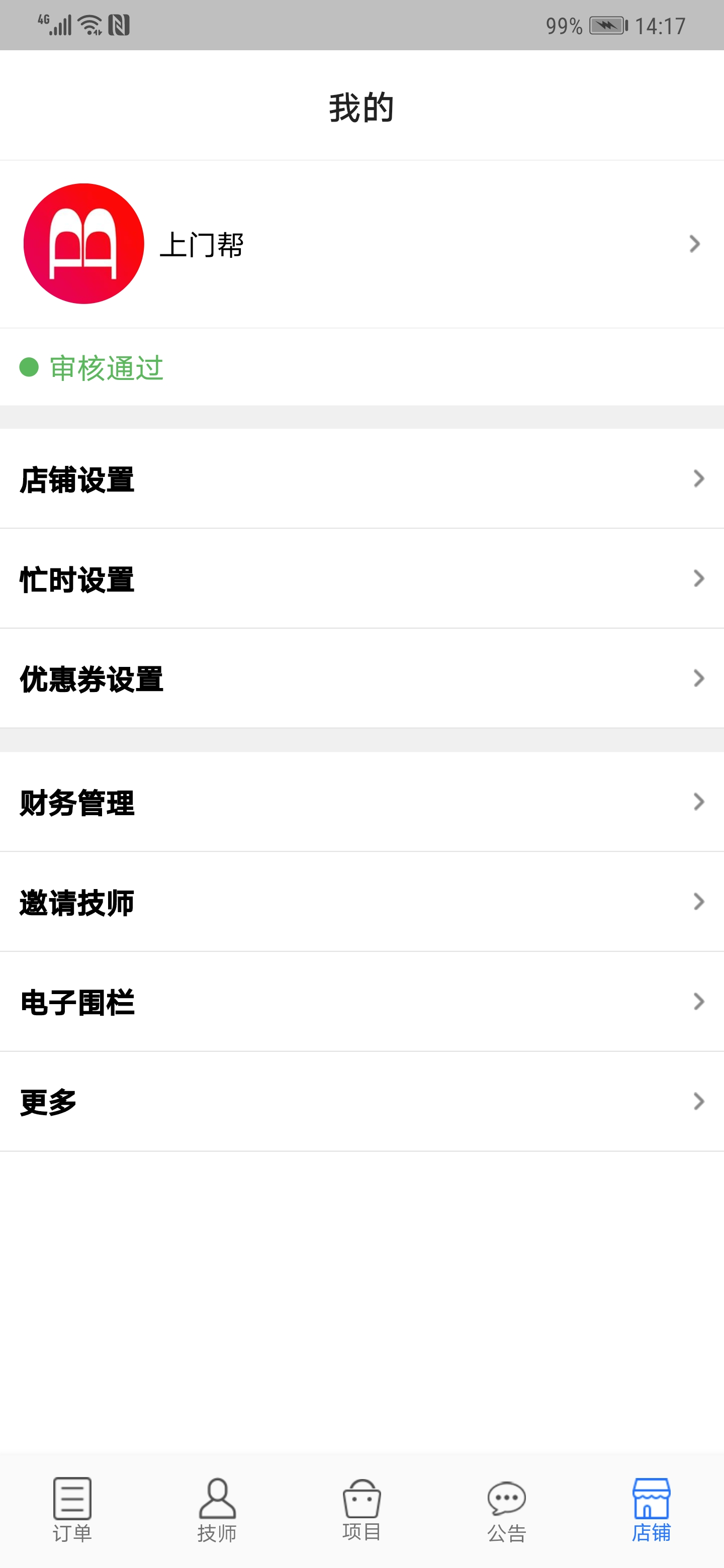Open the 公告 (Announcements) chat bubble icon
The image size is (724, 1568).
(507, 1498)
